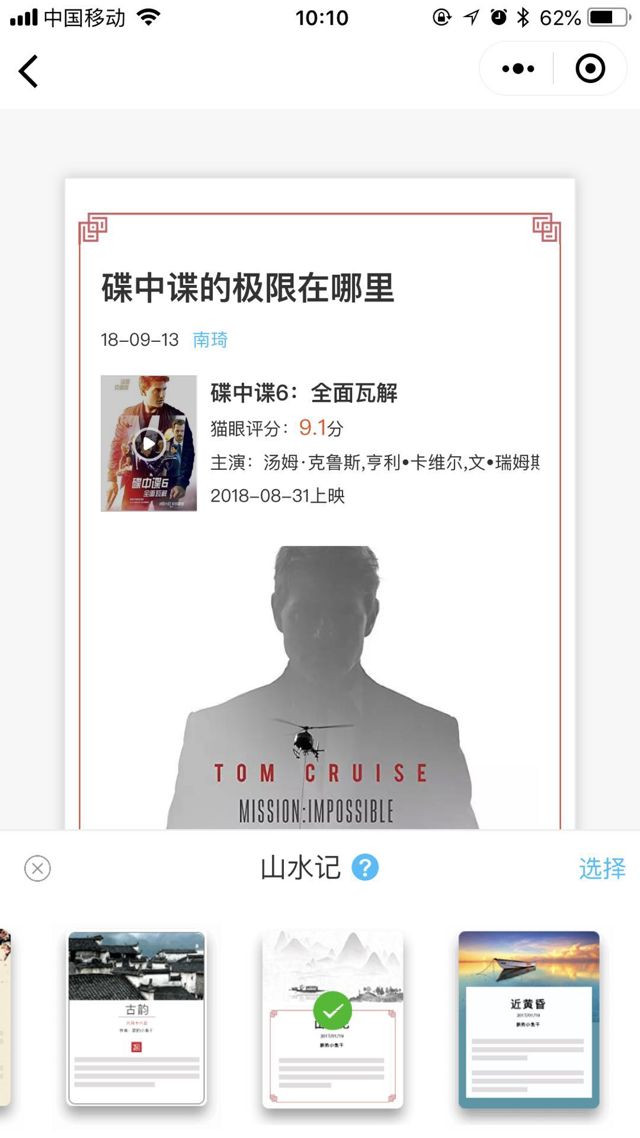Show help for the 山水记 template
This screenshot has height=1138, width=640.
pyautogui.click(x=365, y=867)
